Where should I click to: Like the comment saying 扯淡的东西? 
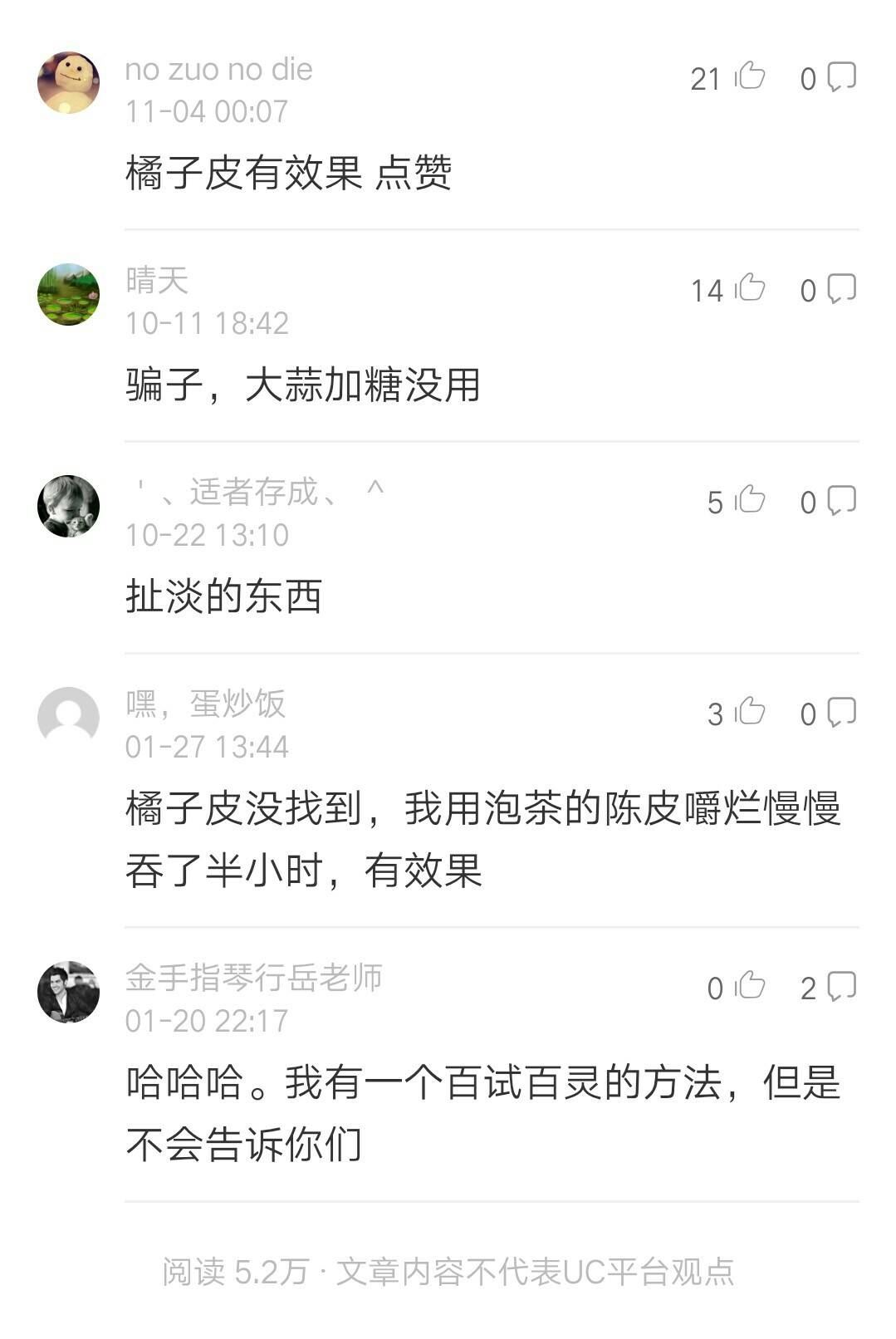[x=750, y=500]
